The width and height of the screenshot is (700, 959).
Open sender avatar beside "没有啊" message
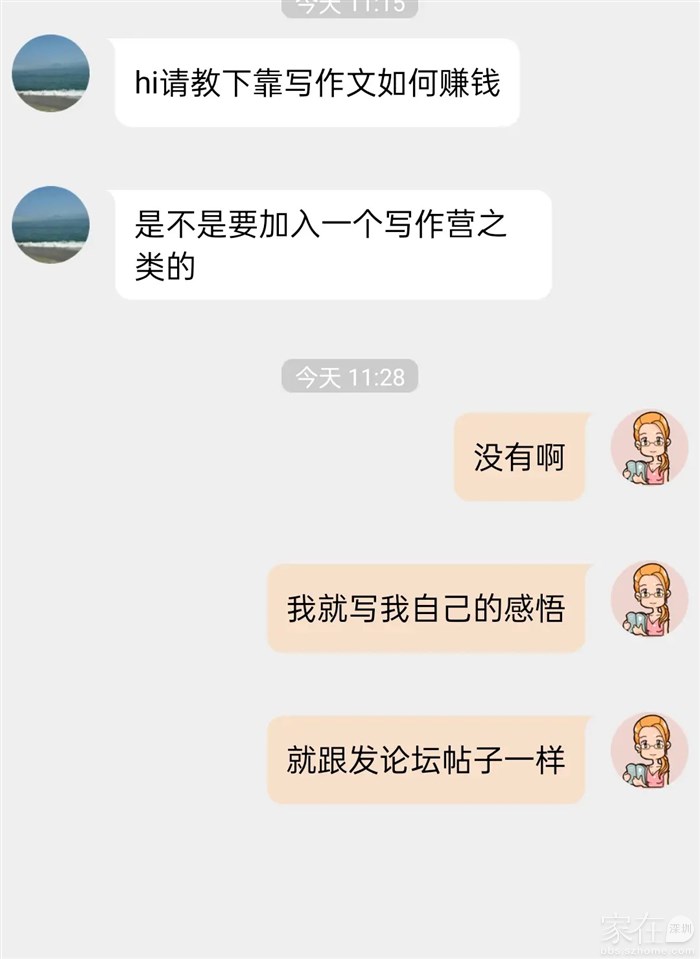[649, 448]
